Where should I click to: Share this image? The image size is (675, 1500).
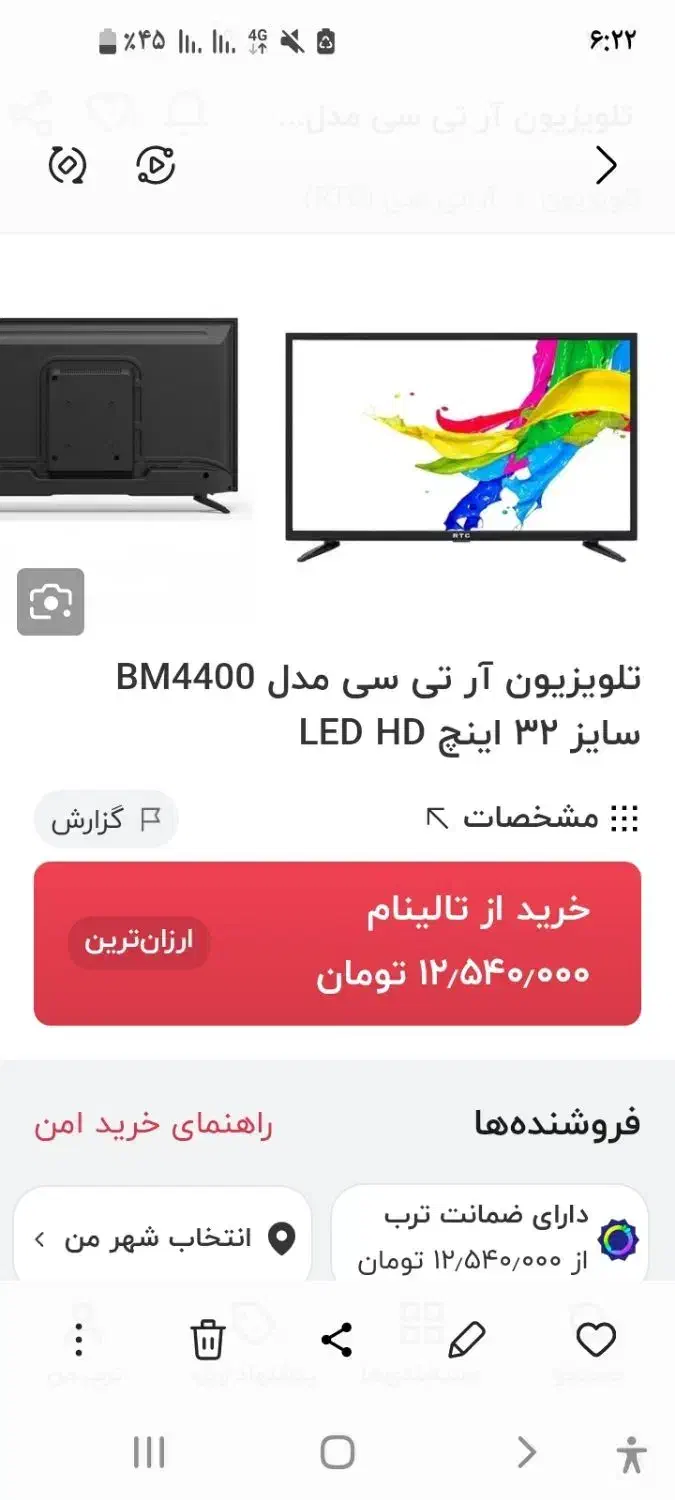click(x=336, y=1339)
